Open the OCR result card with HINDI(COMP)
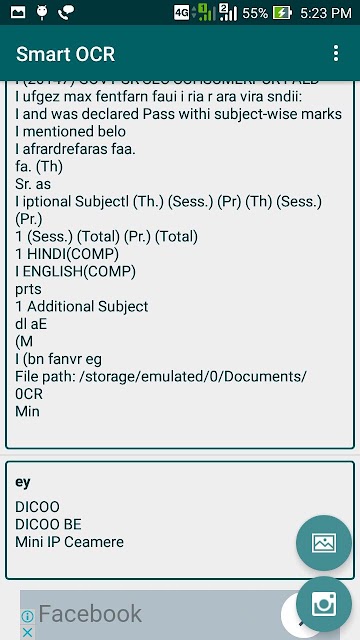Screen dimensions: 360x640 click(180, 264)
